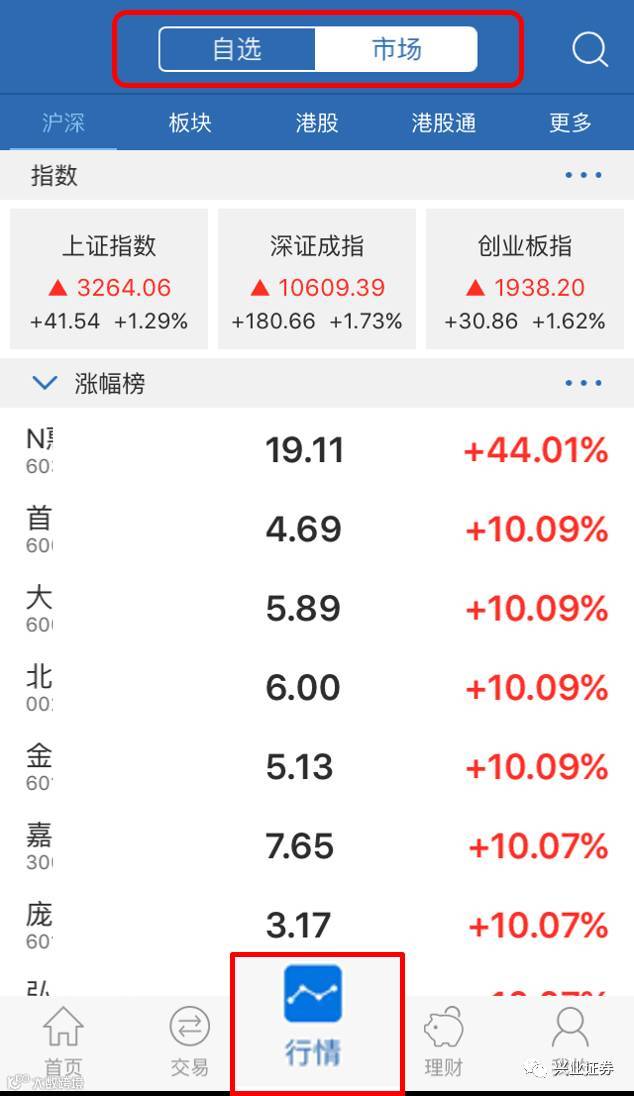View the stock row priced 6.00
Image resolution: width=634 pixels, height=1096 pixels.
[x=317, y=688]
